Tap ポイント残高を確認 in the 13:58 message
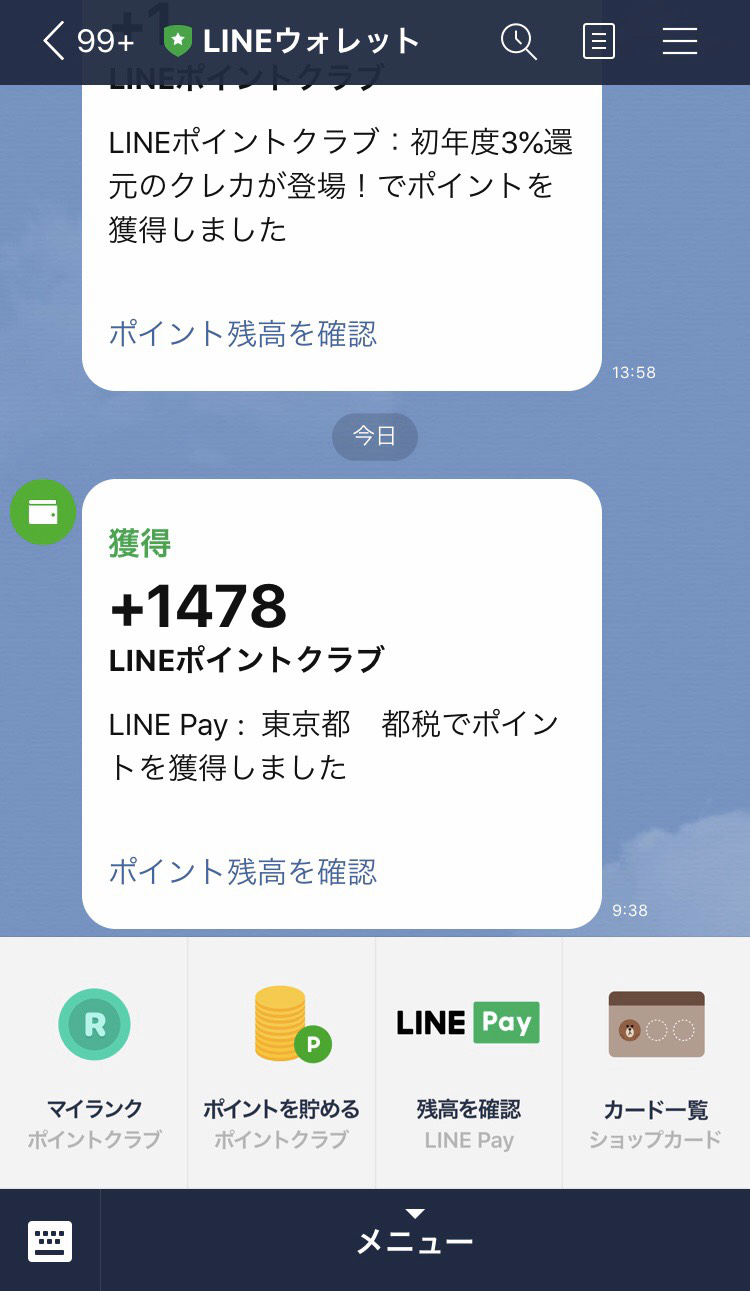This screenshot has height=1291, width=750. (x=243, y=333)
